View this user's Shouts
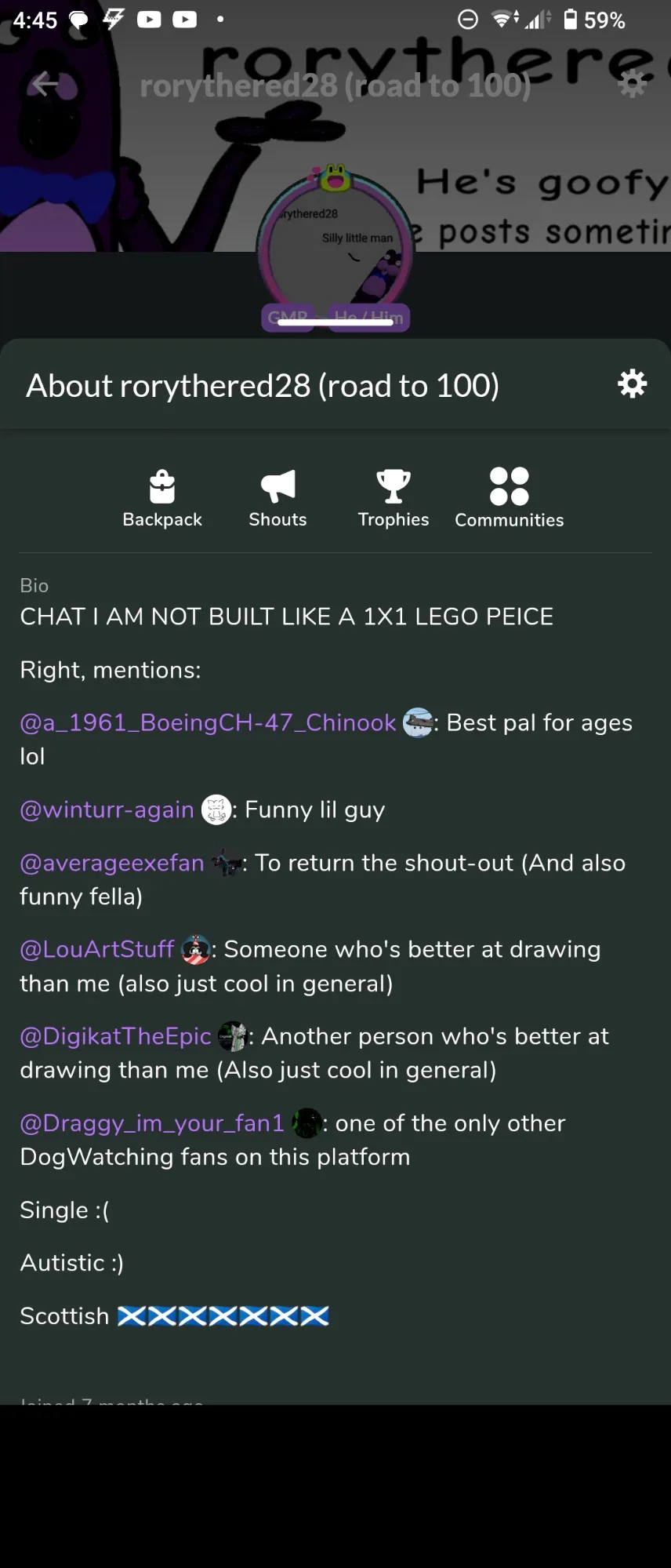Screen dimensions: 671x1568 (277, 498)
